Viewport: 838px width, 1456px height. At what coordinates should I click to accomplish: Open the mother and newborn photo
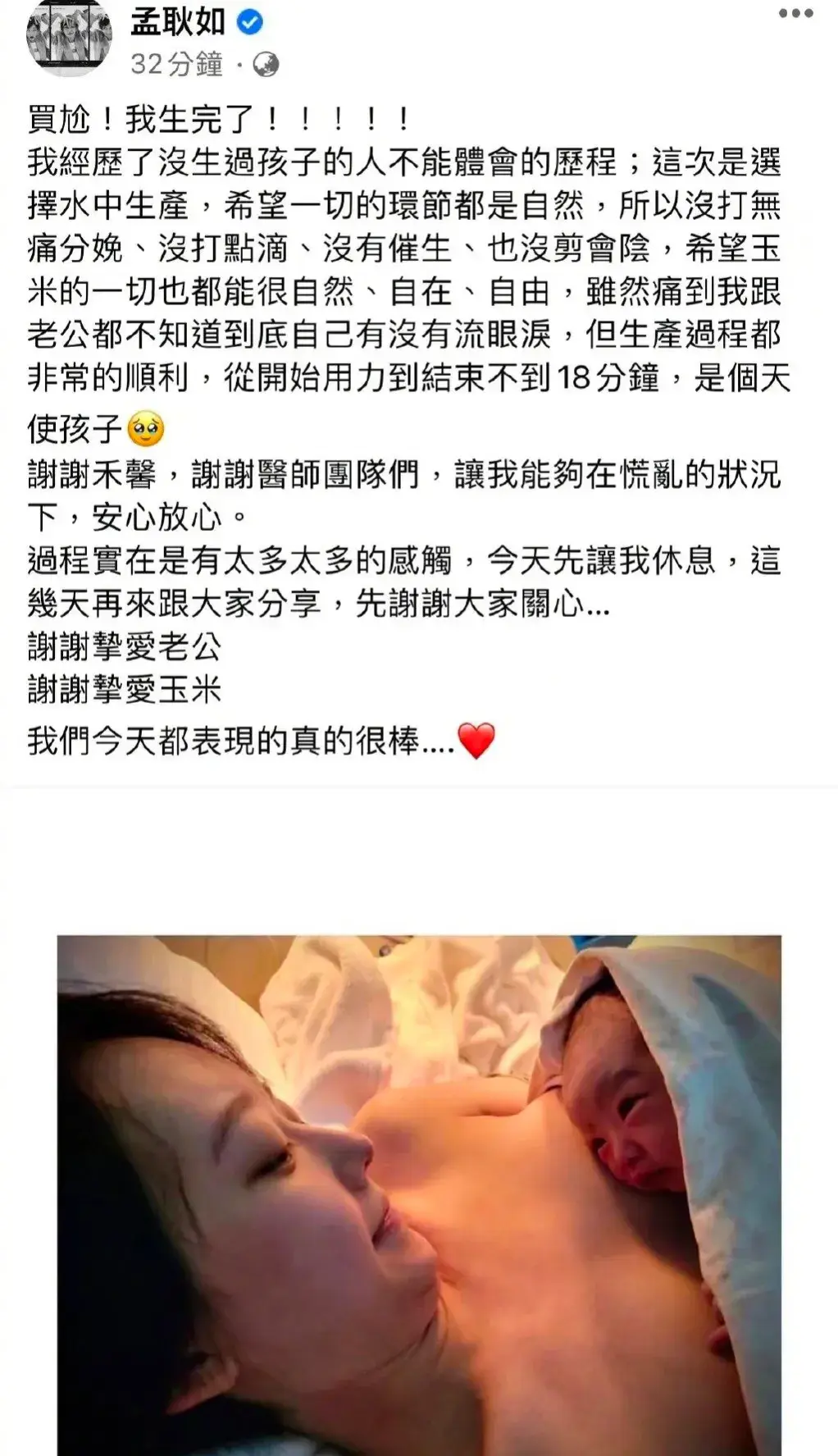(419, 1194)
